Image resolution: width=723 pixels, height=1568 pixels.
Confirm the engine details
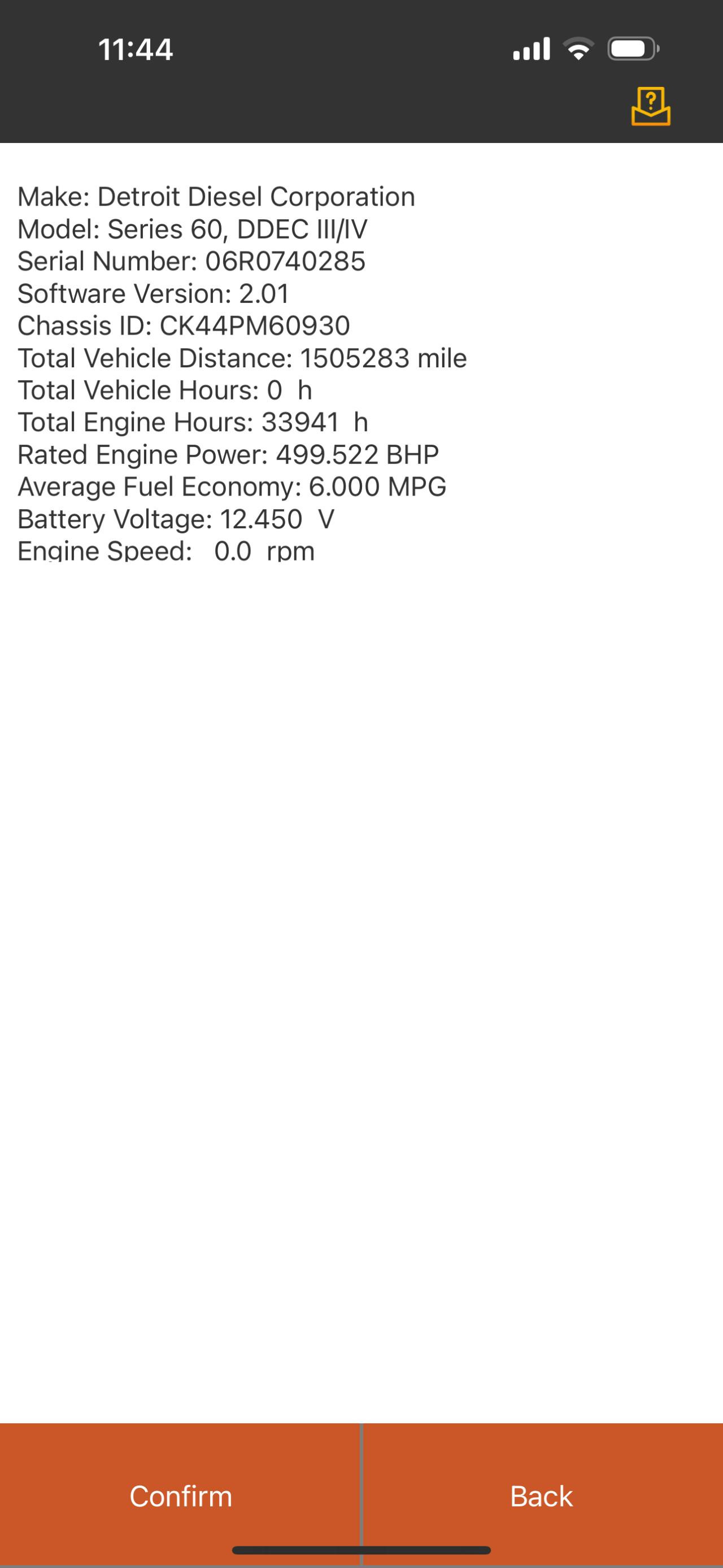(180, 1496)
